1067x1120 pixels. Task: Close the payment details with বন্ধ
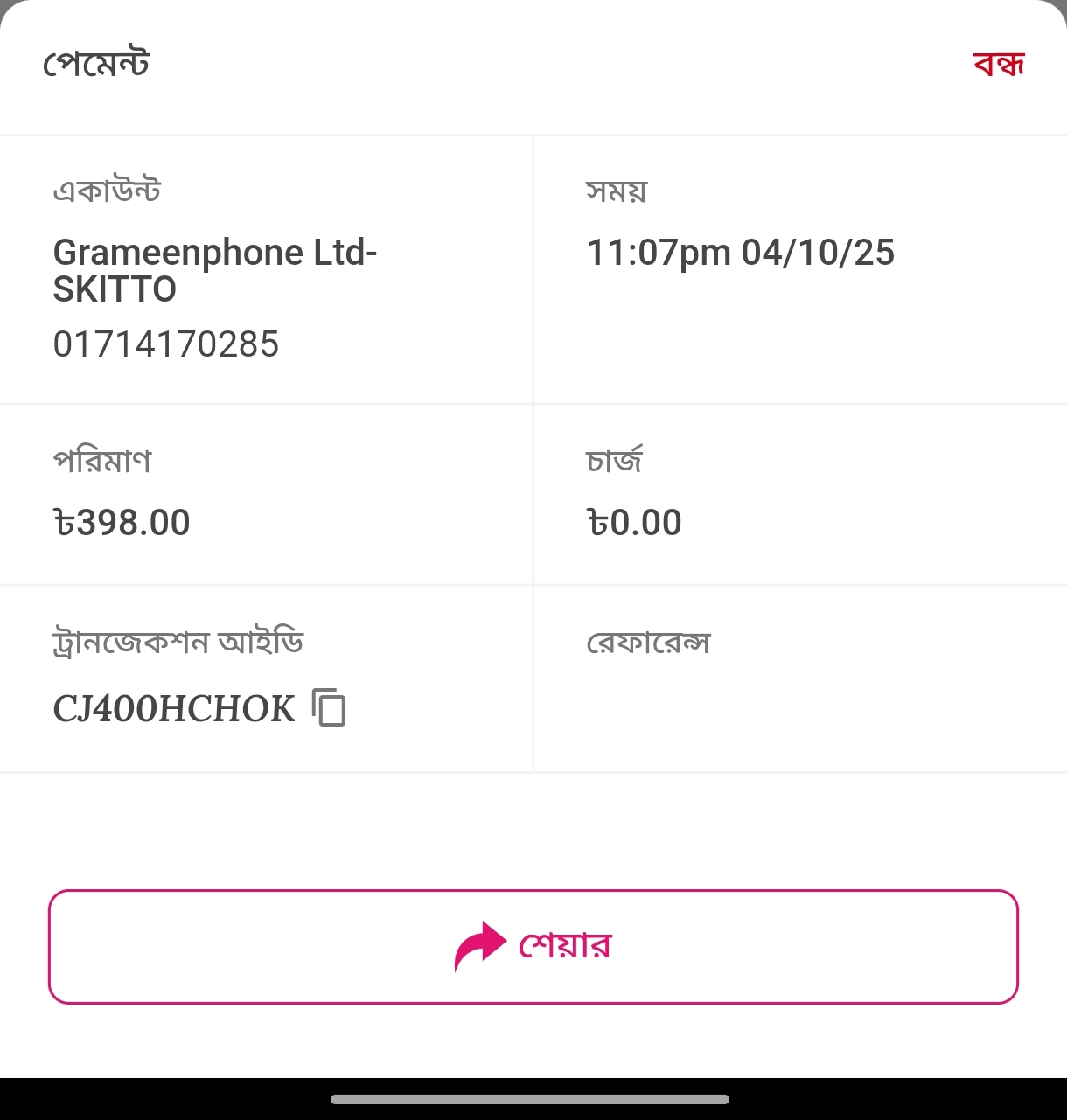tap(998, 64)
